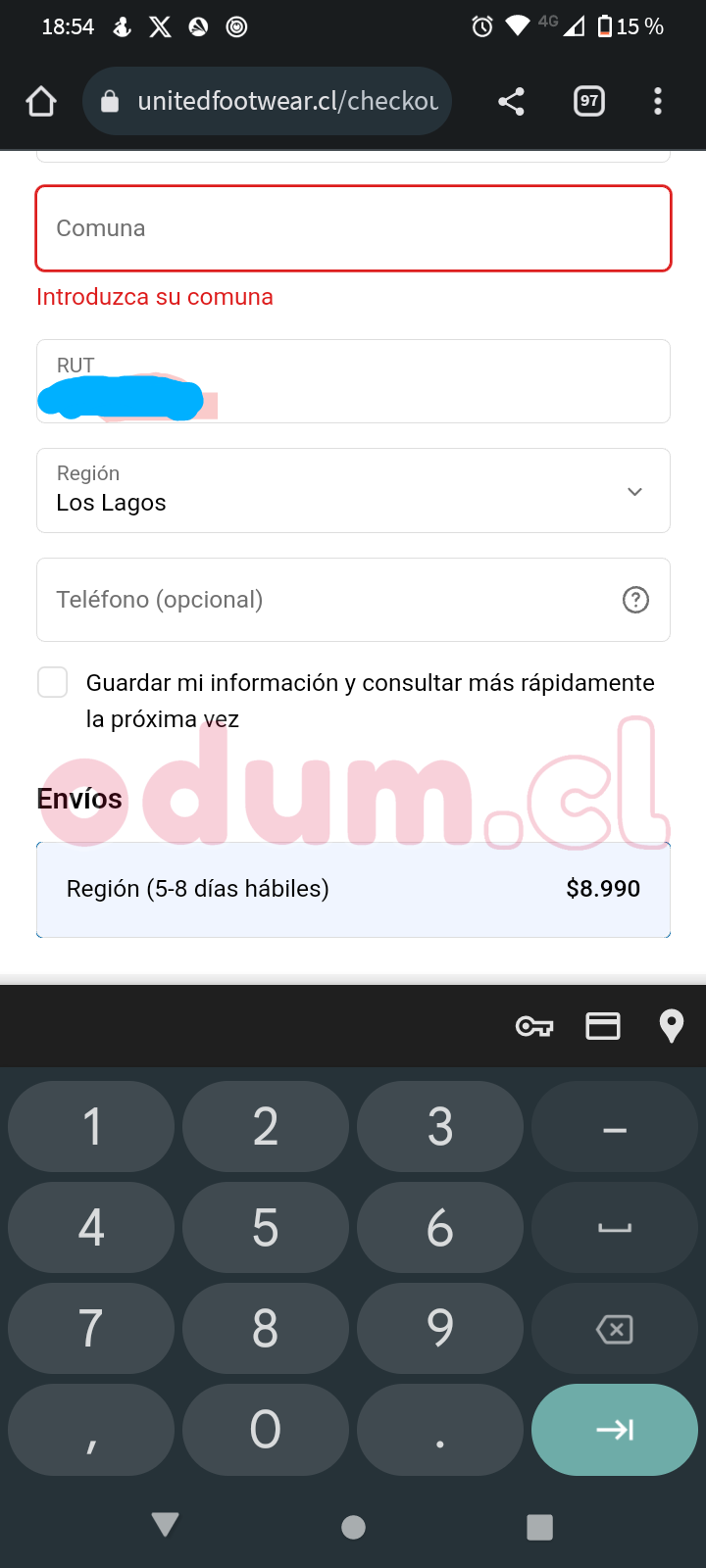Focus the Teléfono (opcional) field
The image size is (706, 1568).
point(324,600)
